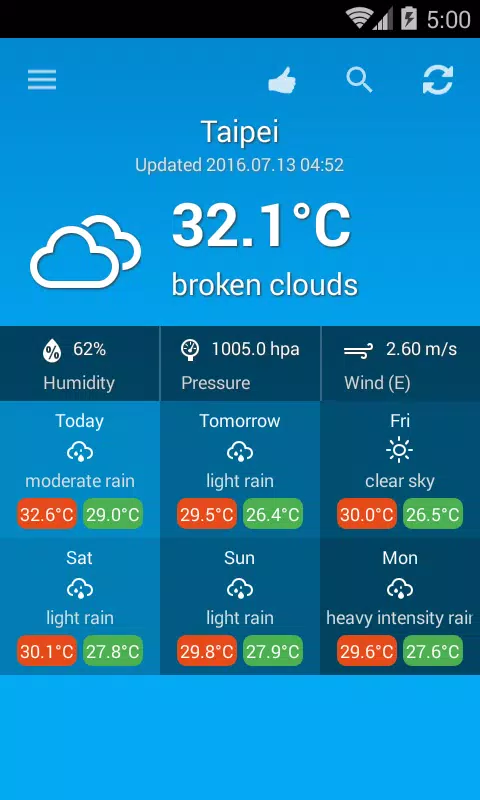
Task: Open Tomorrow's light rain forecast
Action: [x=240, y=469]
